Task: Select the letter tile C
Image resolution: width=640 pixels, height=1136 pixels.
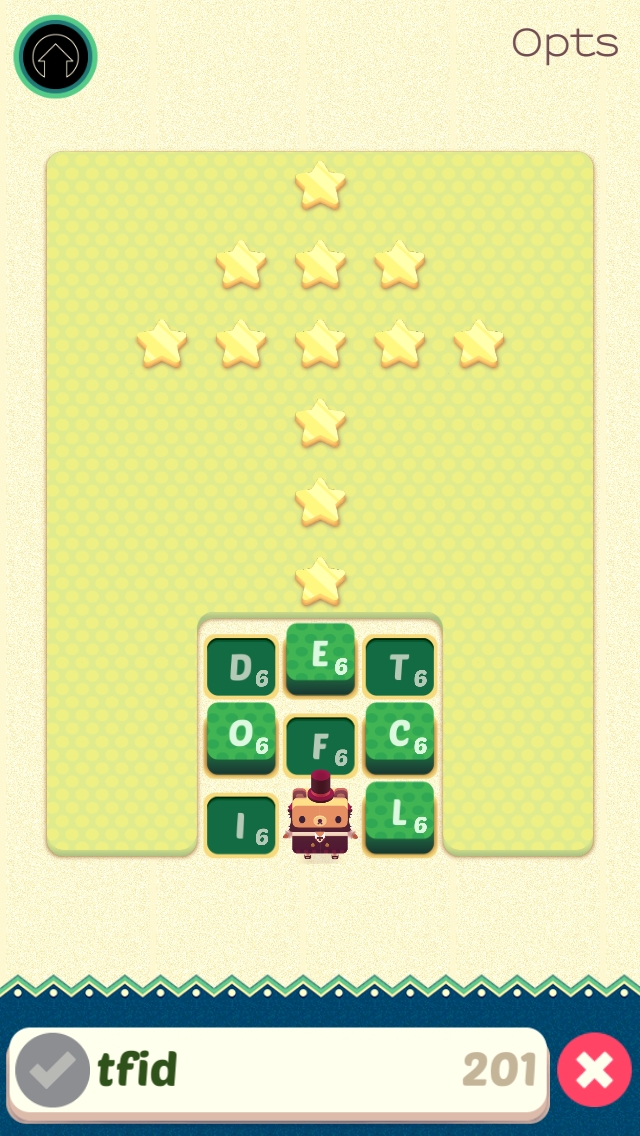Action: (x=399, y=734)
